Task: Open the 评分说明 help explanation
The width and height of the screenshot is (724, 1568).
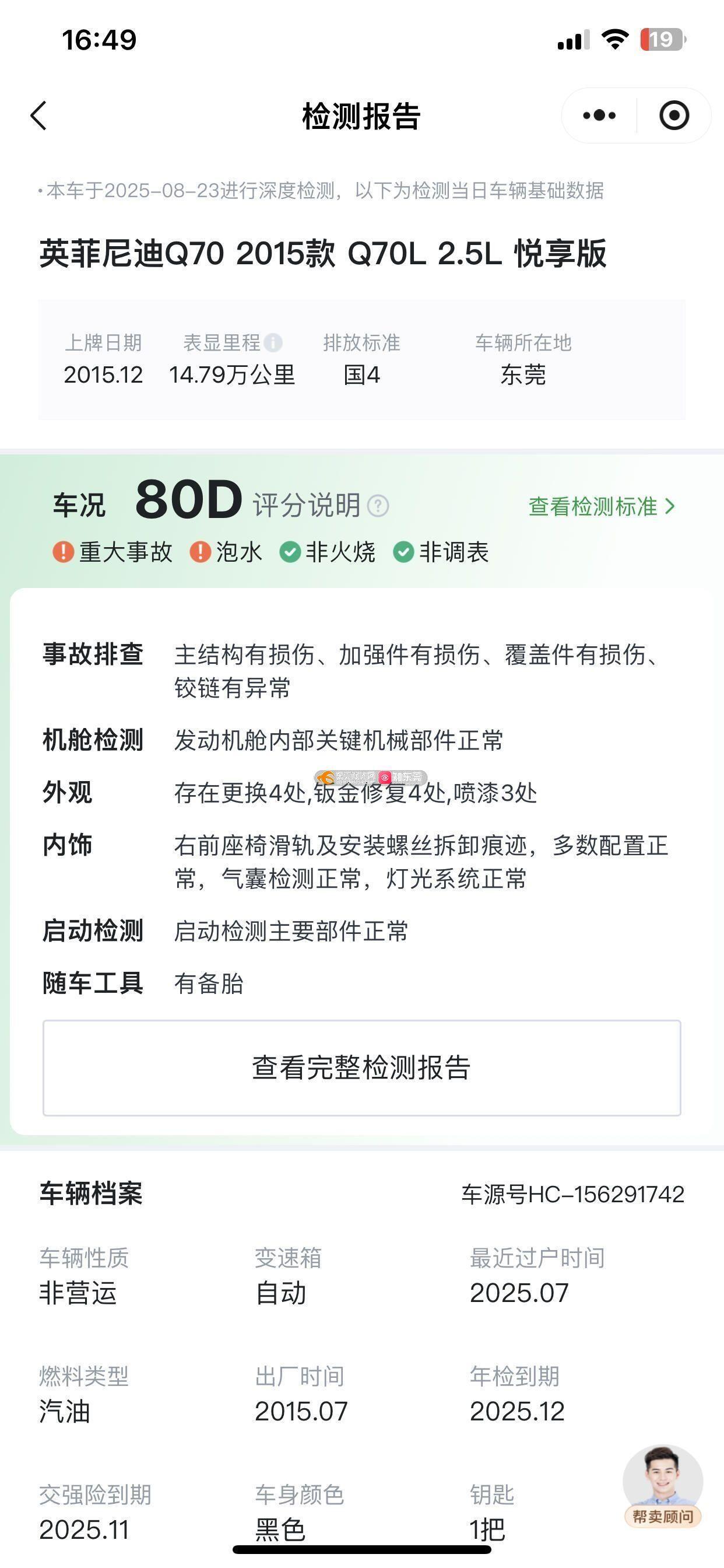Action: pos(378,506)
